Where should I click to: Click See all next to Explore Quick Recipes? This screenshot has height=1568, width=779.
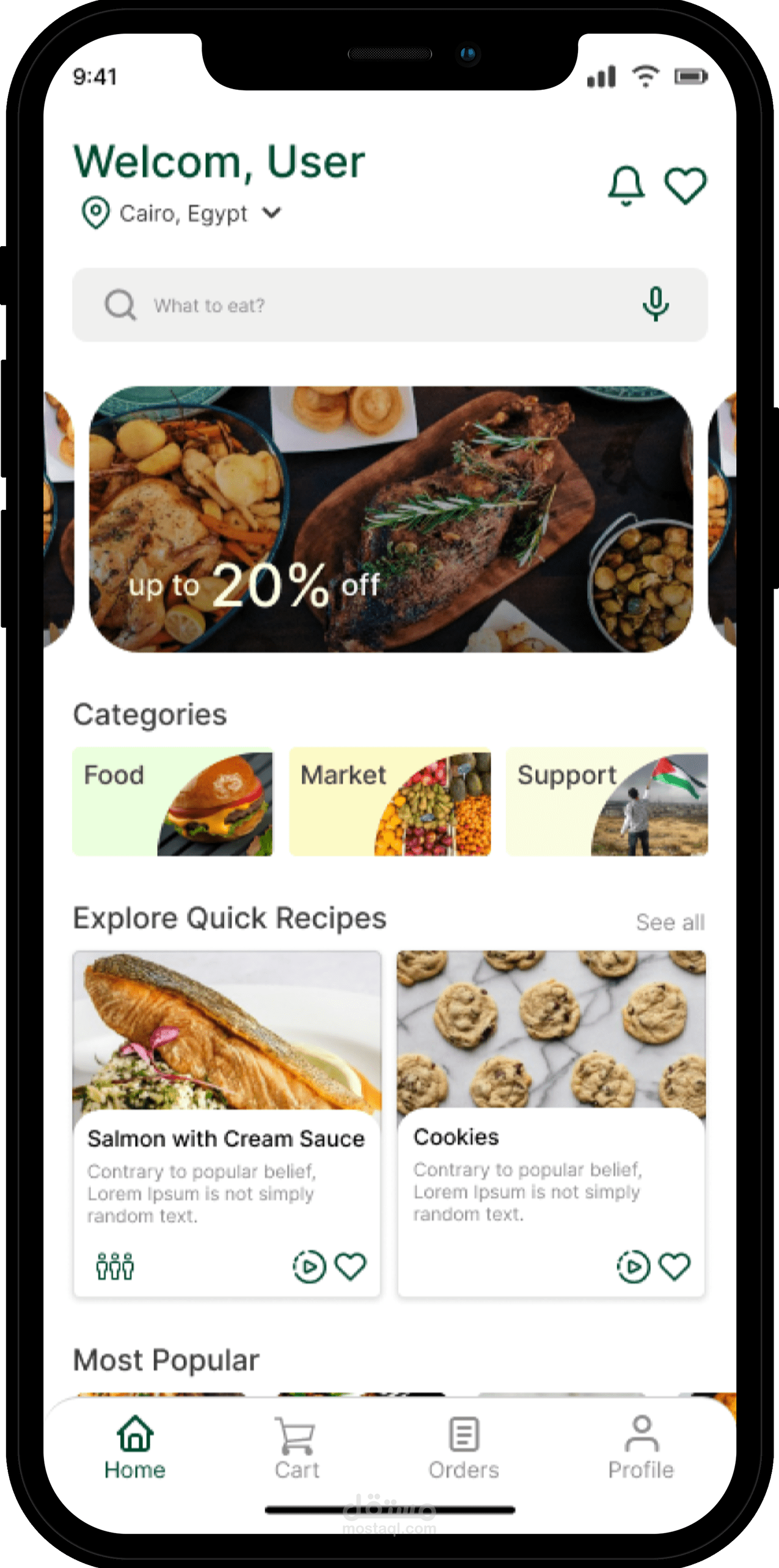[x=670, y=922]
